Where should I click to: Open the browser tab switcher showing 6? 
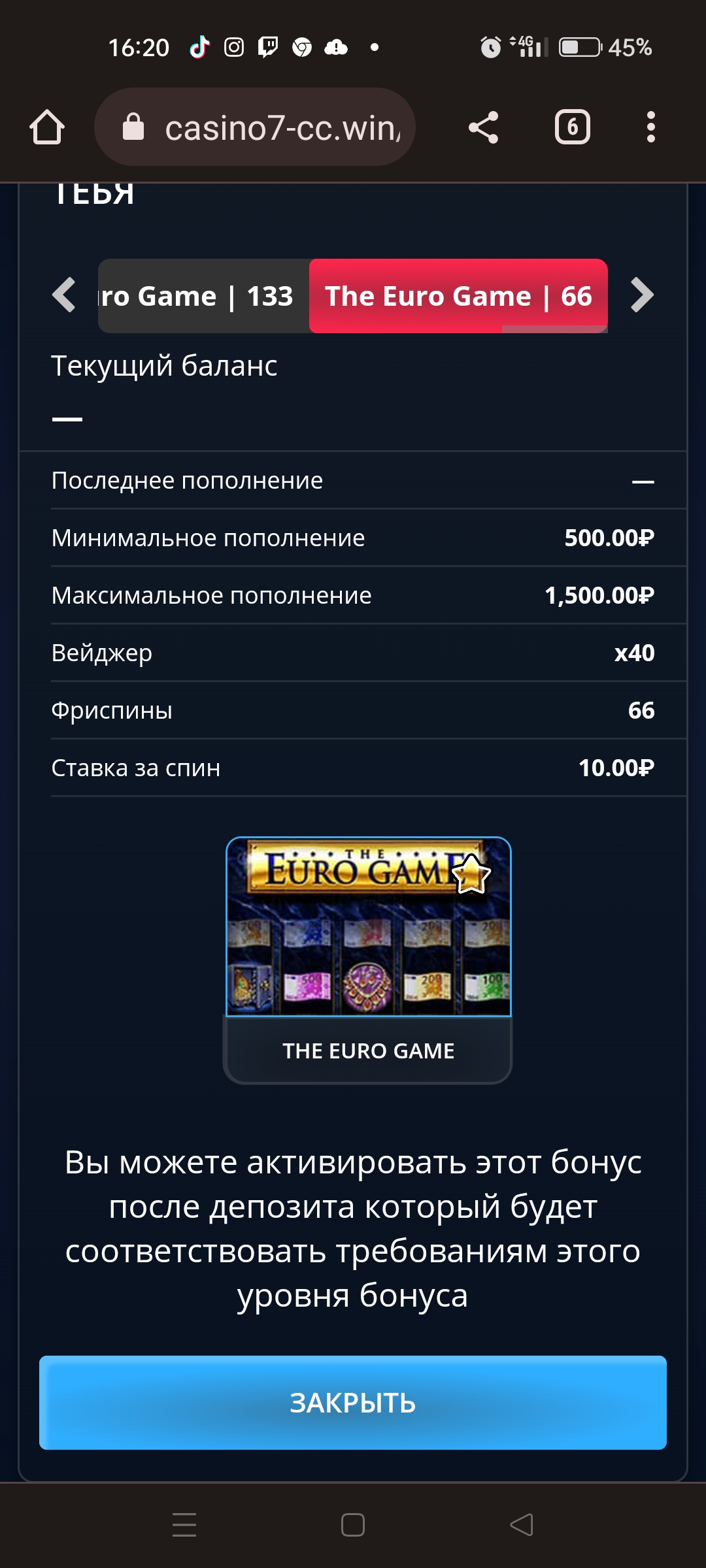(x=573, y=127)
